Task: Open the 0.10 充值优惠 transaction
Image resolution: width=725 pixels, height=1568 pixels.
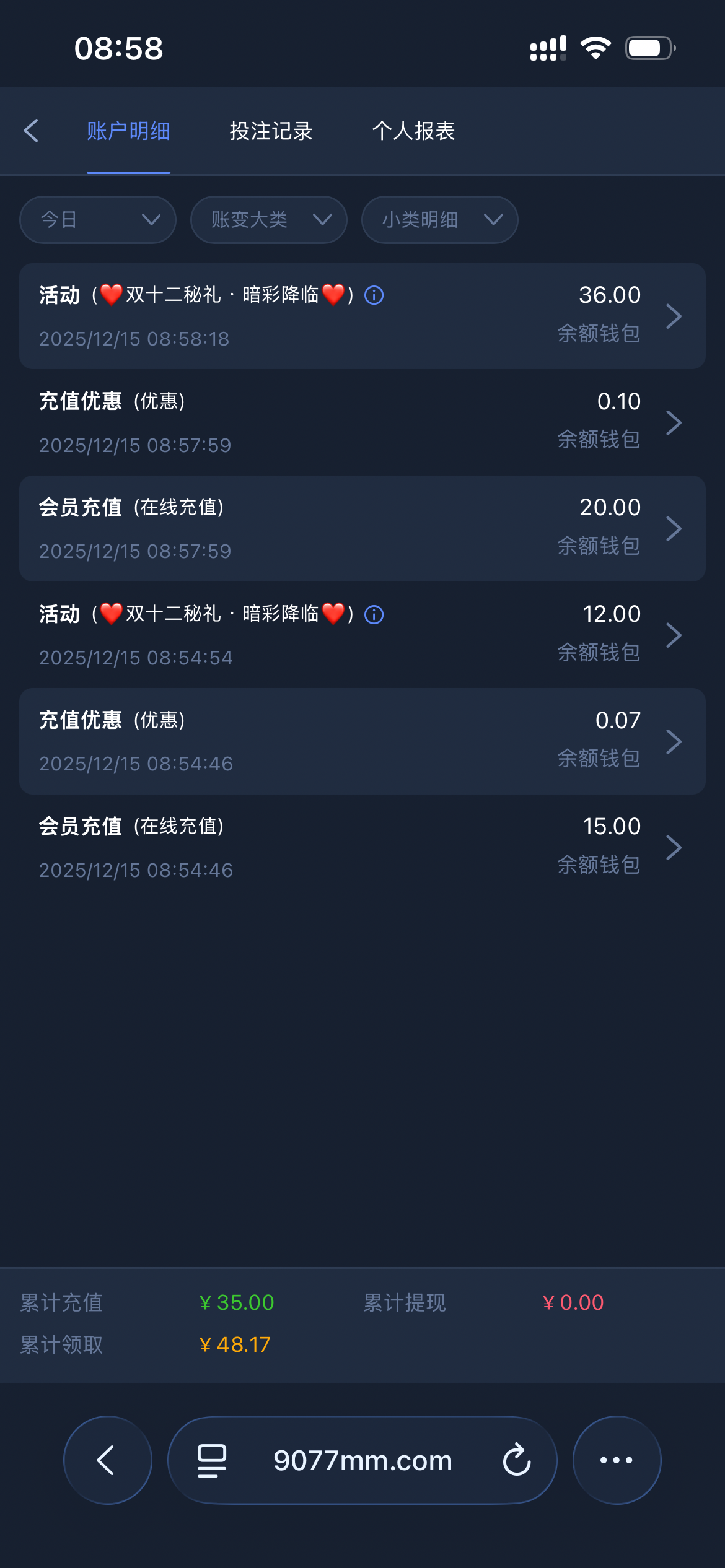Action: (x=673, y=423)
